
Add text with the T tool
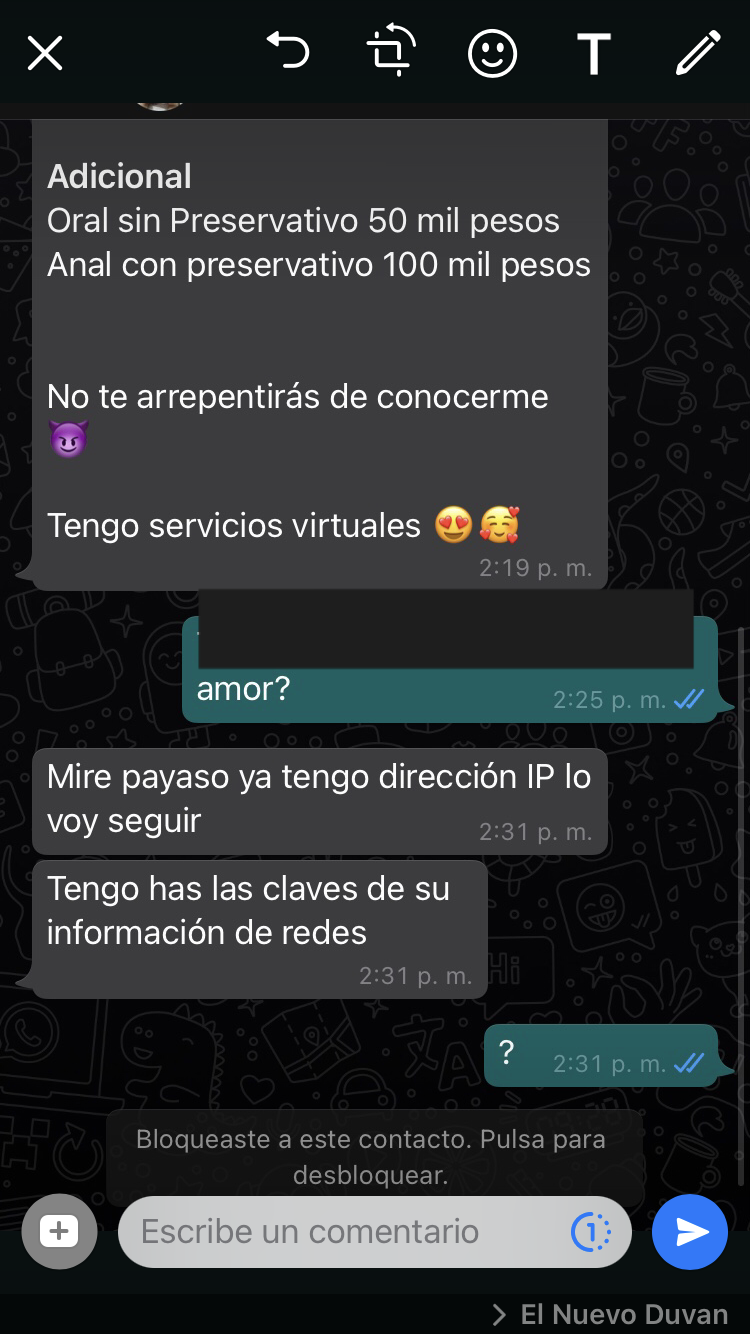coord(594,54)
